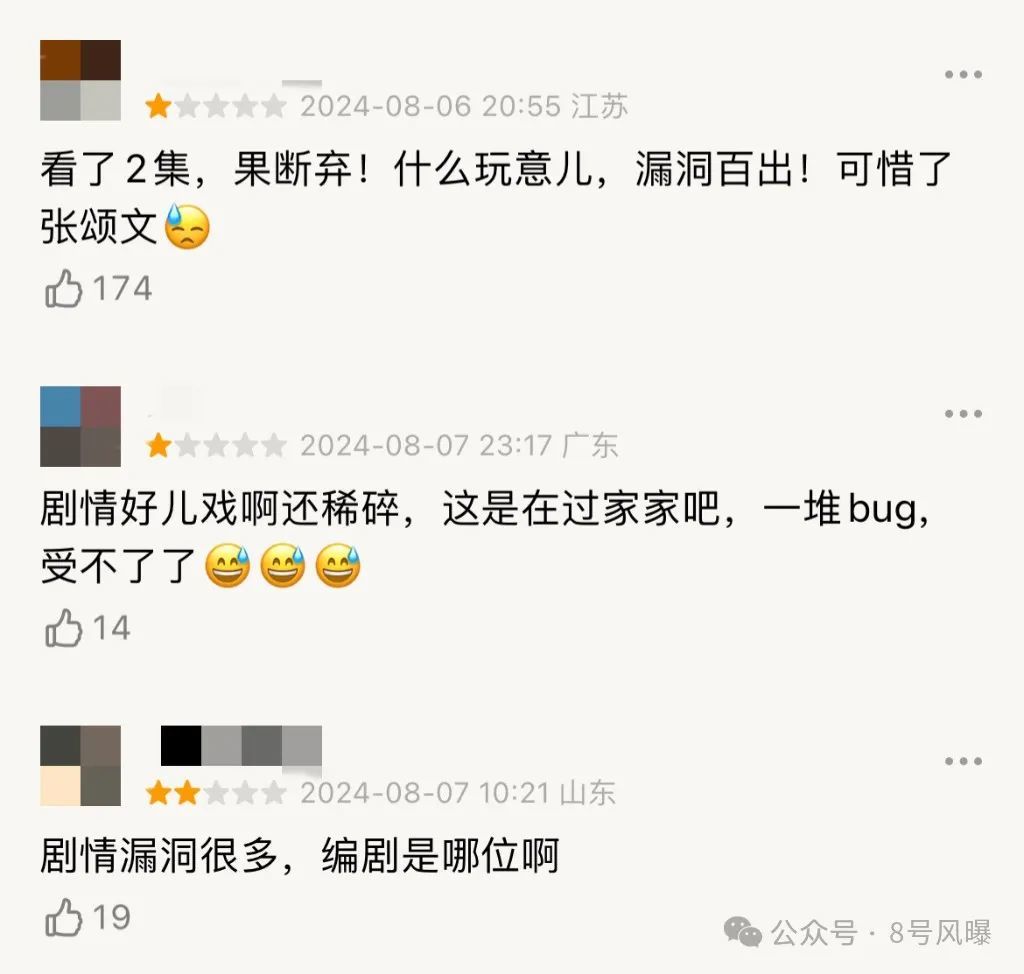This screenshot has height=974, width=1024.
Task: View the avatar of the 山东 reviewer
Action: tap(80, 766)
